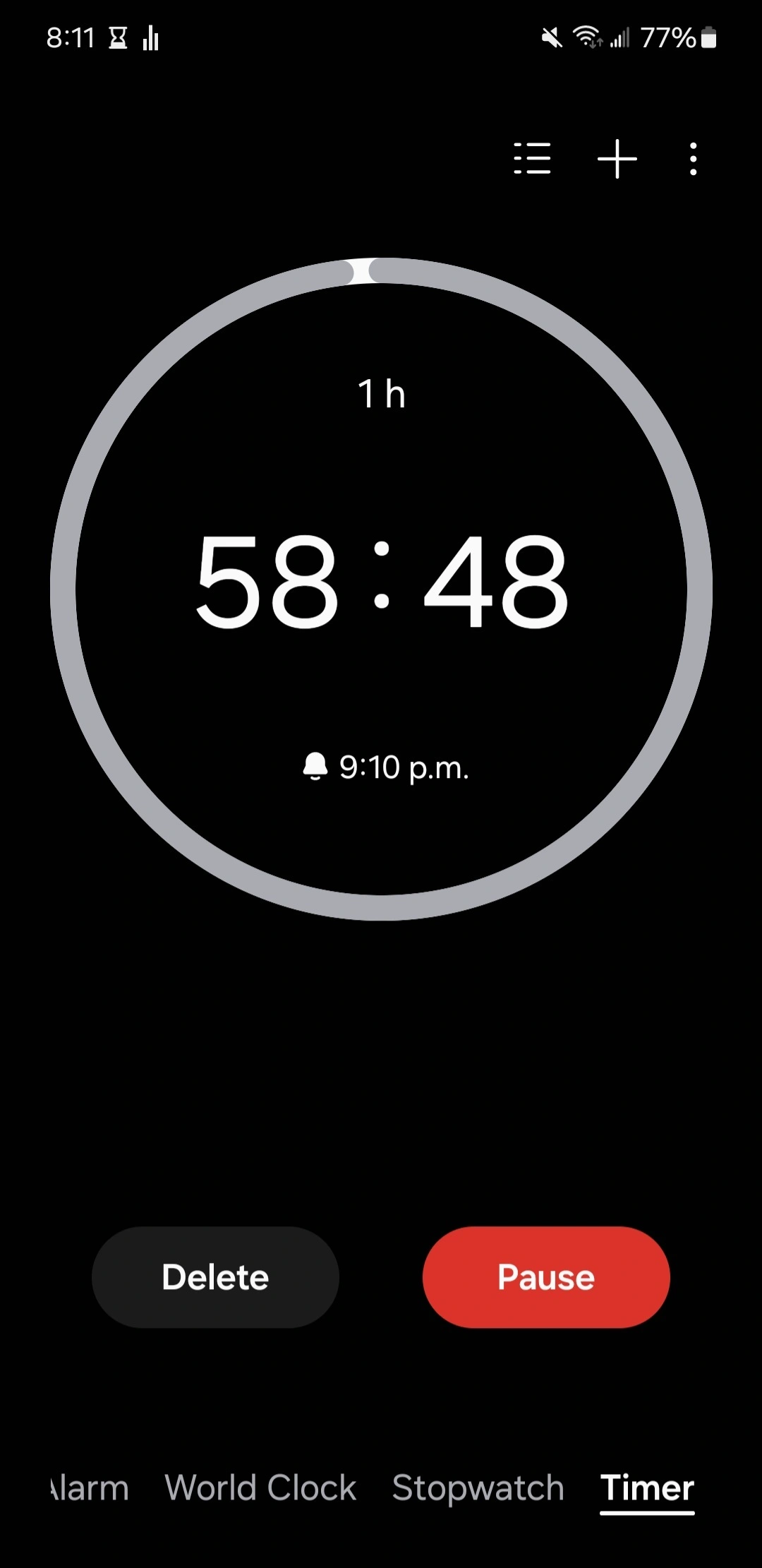This screenshot has width=762, height=1568.
Task: Select the Timer tab
Action: click(647, 1488)
